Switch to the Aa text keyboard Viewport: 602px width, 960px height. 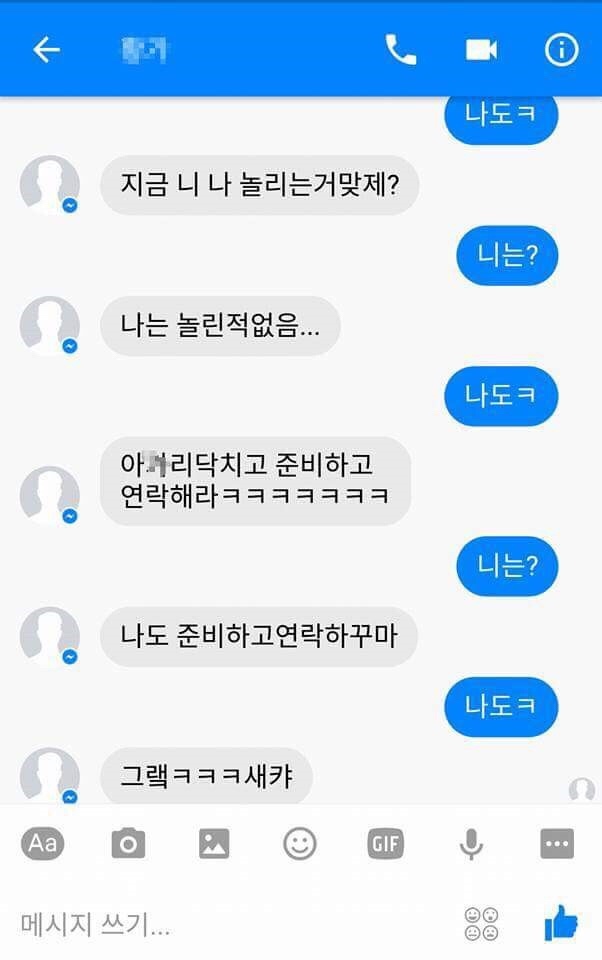click(42, 844)
